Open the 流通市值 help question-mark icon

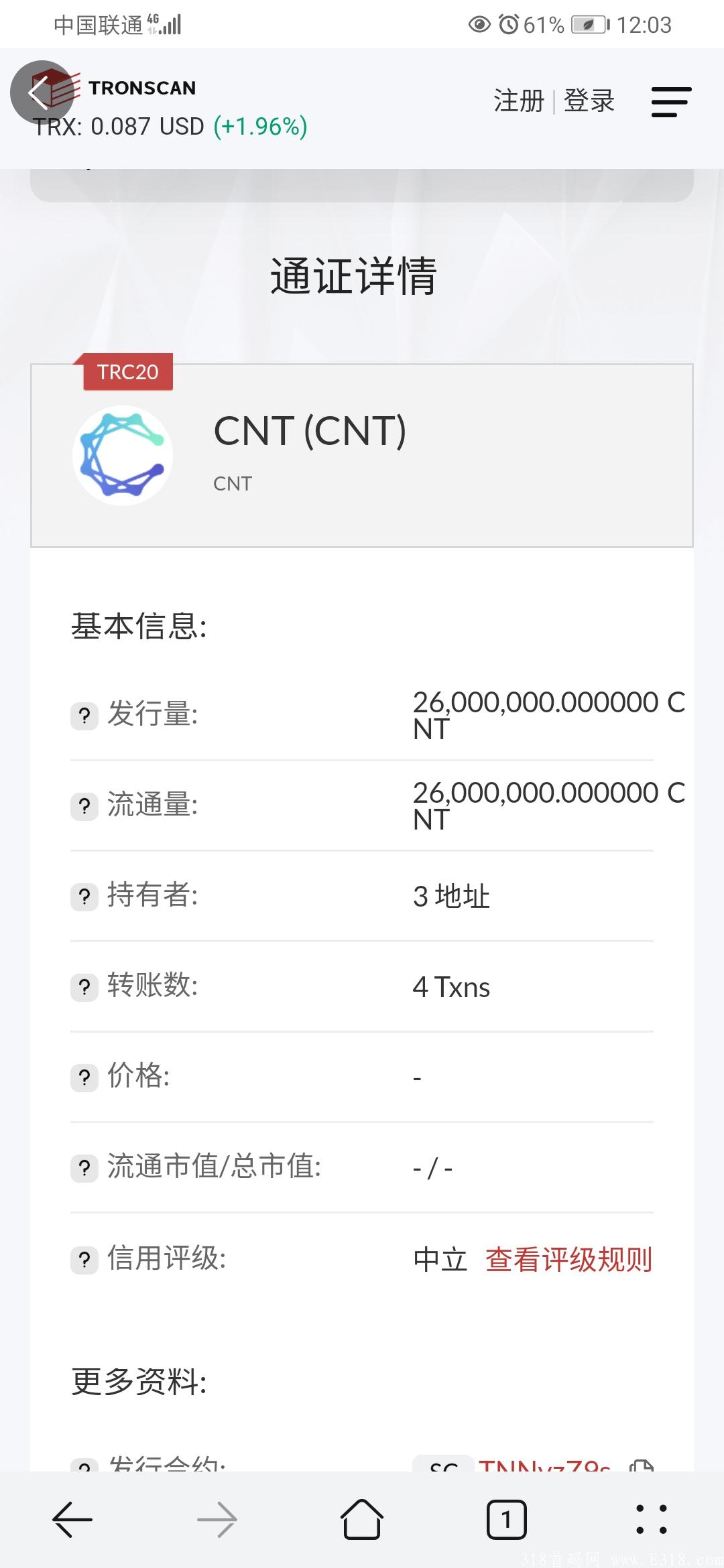click(84, 1169)
